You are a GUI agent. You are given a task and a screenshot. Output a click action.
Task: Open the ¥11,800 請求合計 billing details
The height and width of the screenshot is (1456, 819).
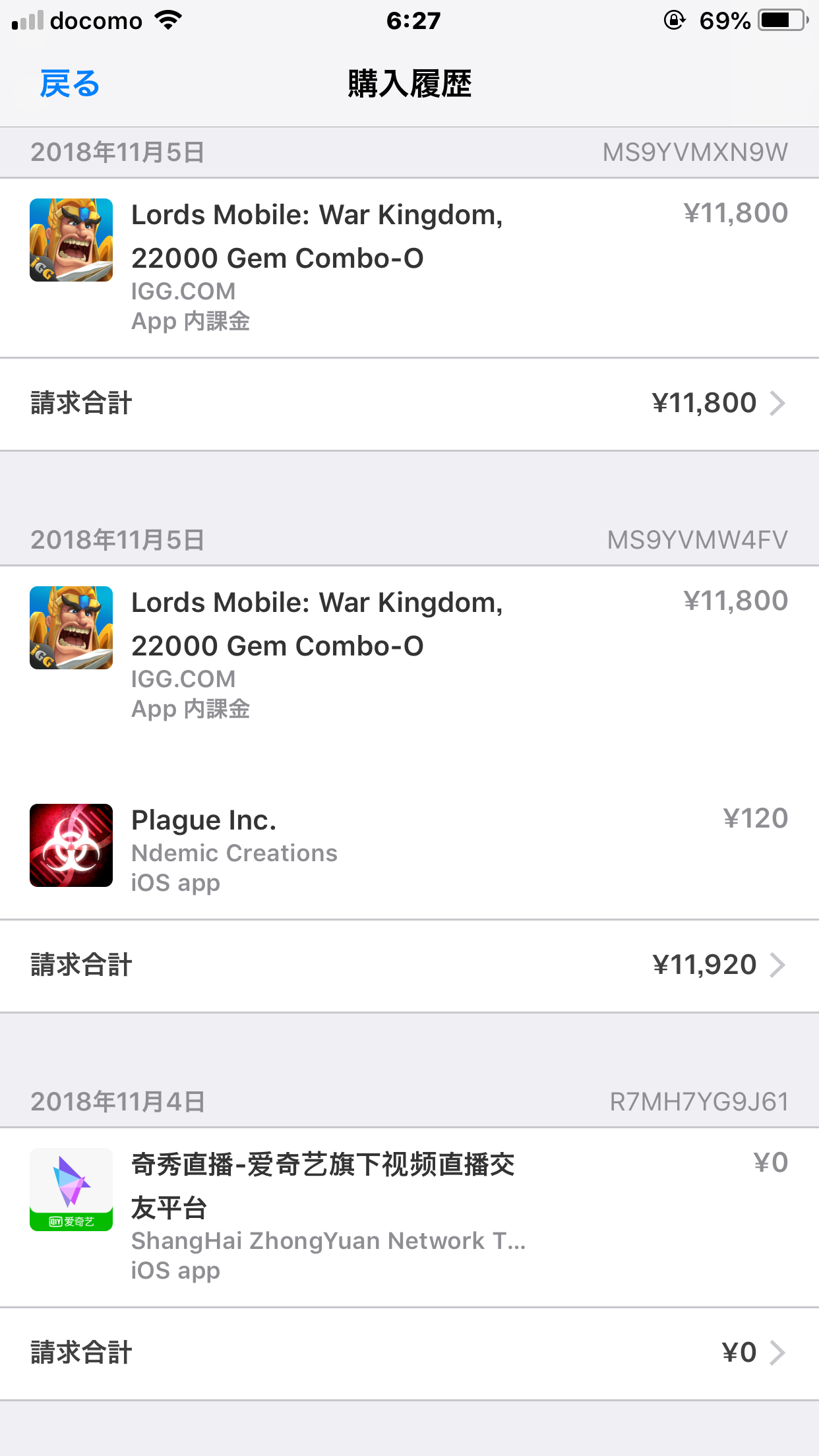point(409,404)
